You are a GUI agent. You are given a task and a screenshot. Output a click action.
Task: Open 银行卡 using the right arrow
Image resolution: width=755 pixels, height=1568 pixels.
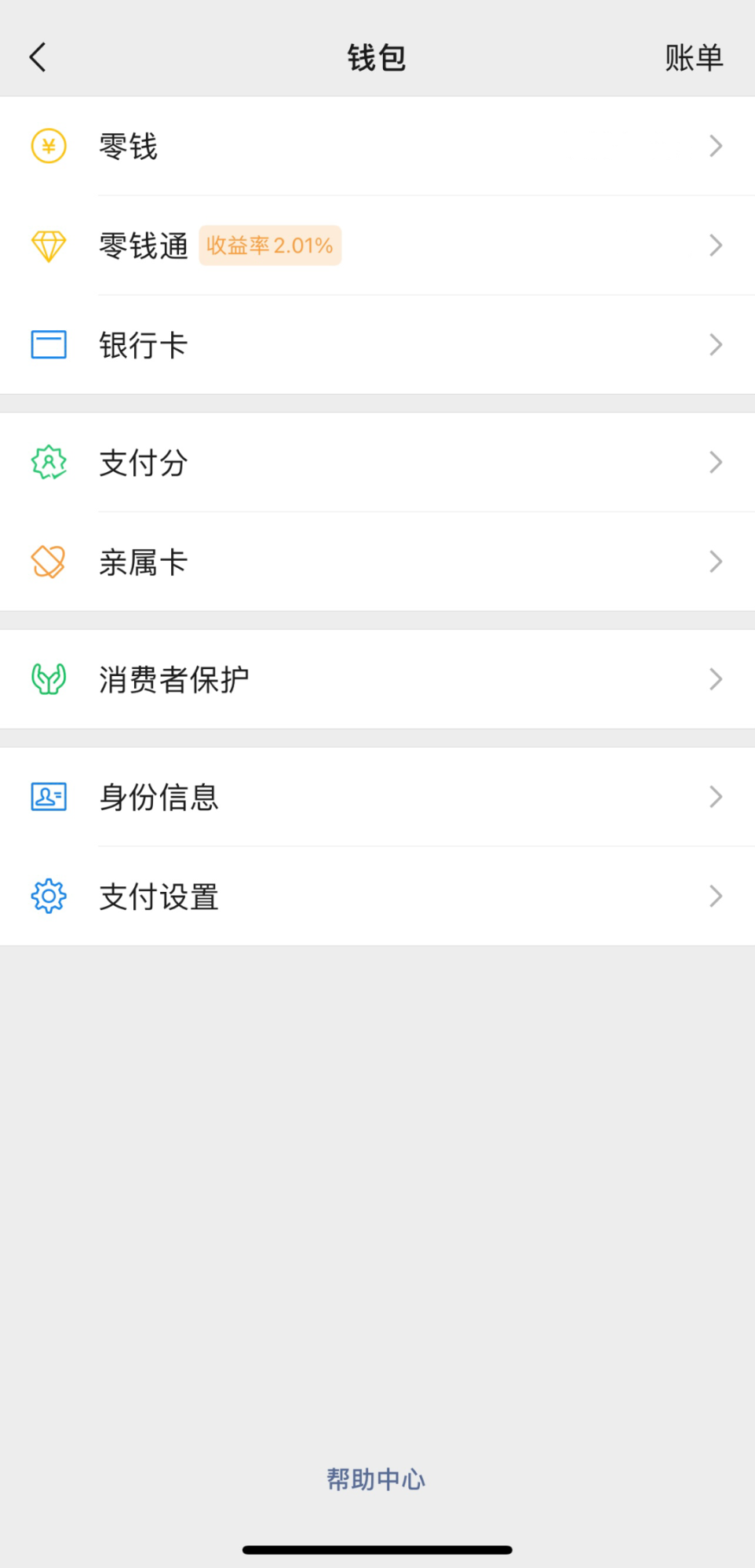(714, 344)
